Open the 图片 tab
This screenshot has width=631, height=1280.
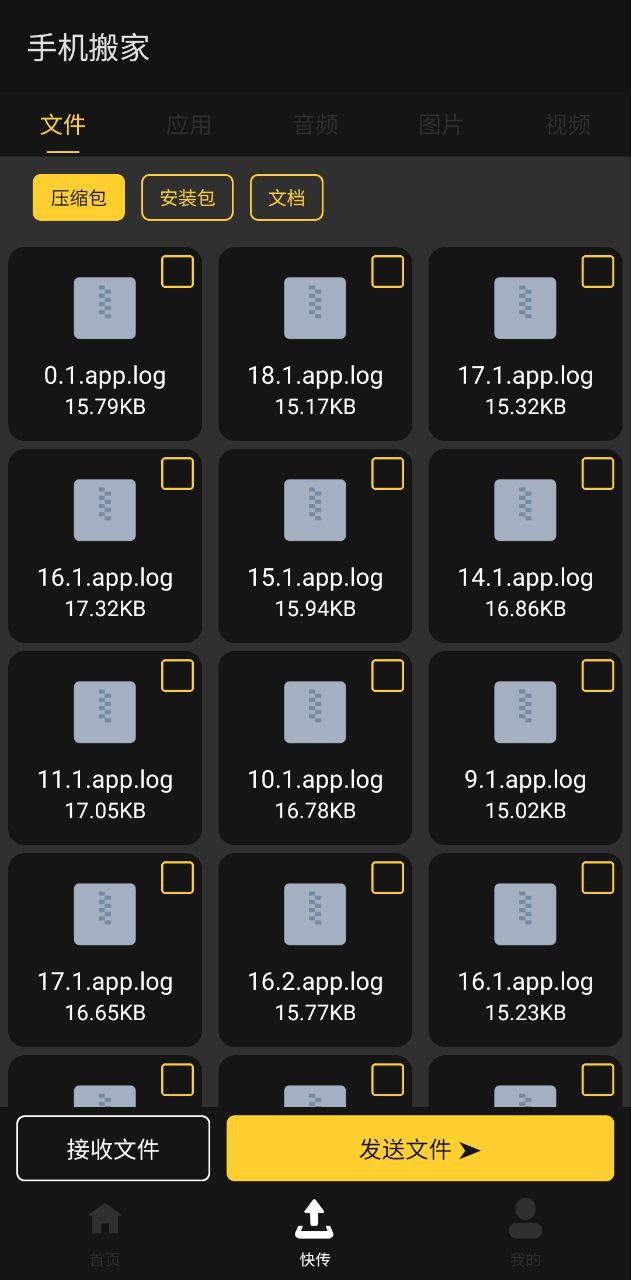pyautogui.click(x=441, y=125)
